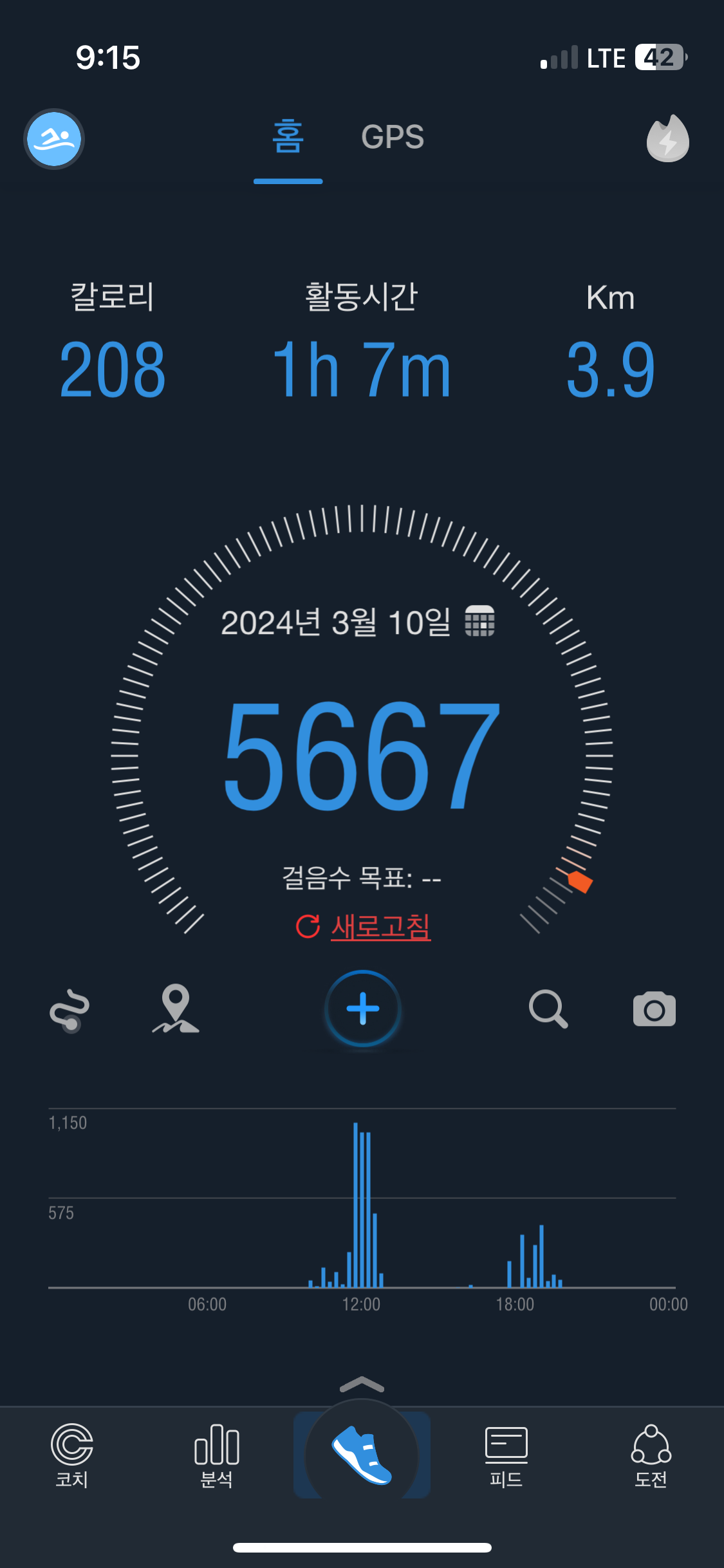Open the map location pin icon
Image resolution: width=724 pixels, height=1568 pixels.
tap(176, 1009)
